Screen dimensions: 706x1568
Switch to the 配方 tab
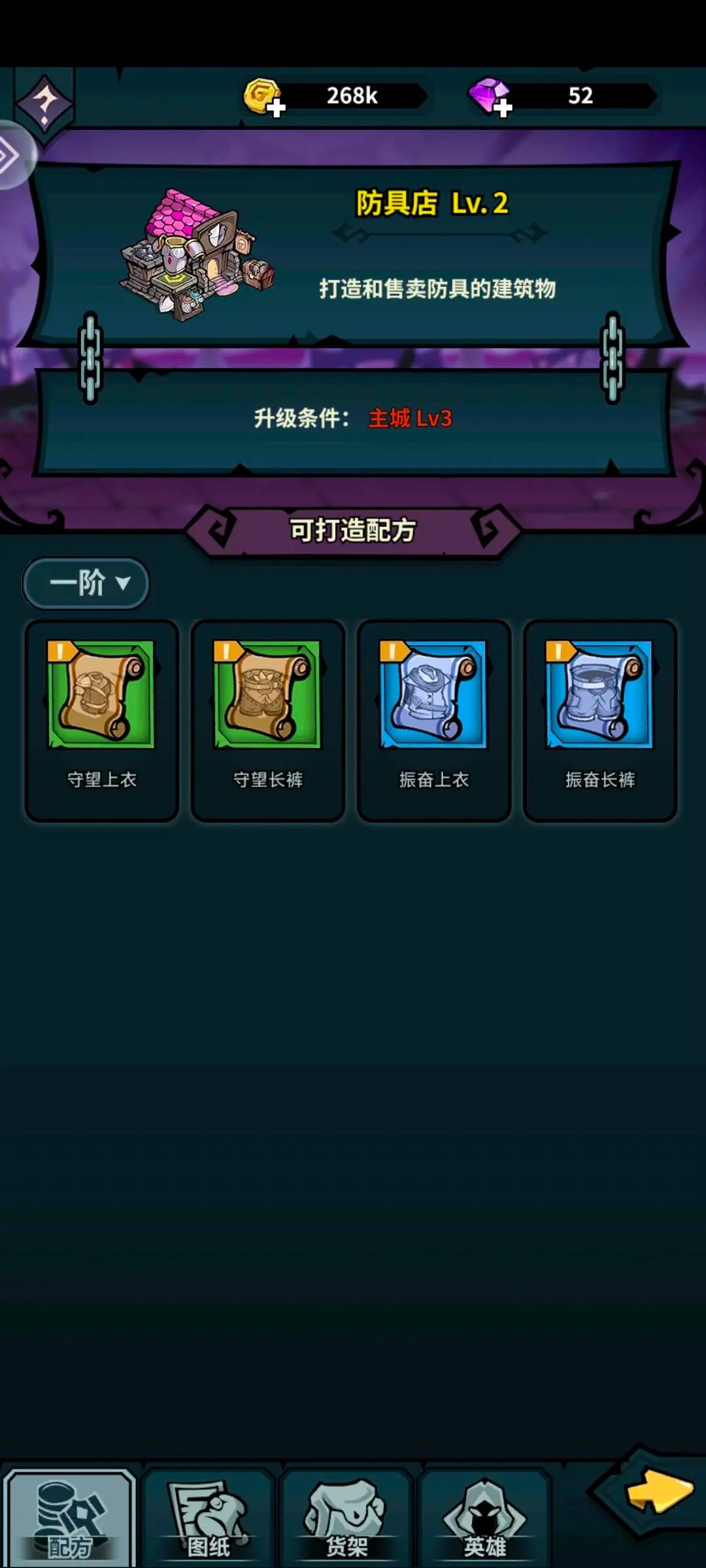[x=70, y=1518]
